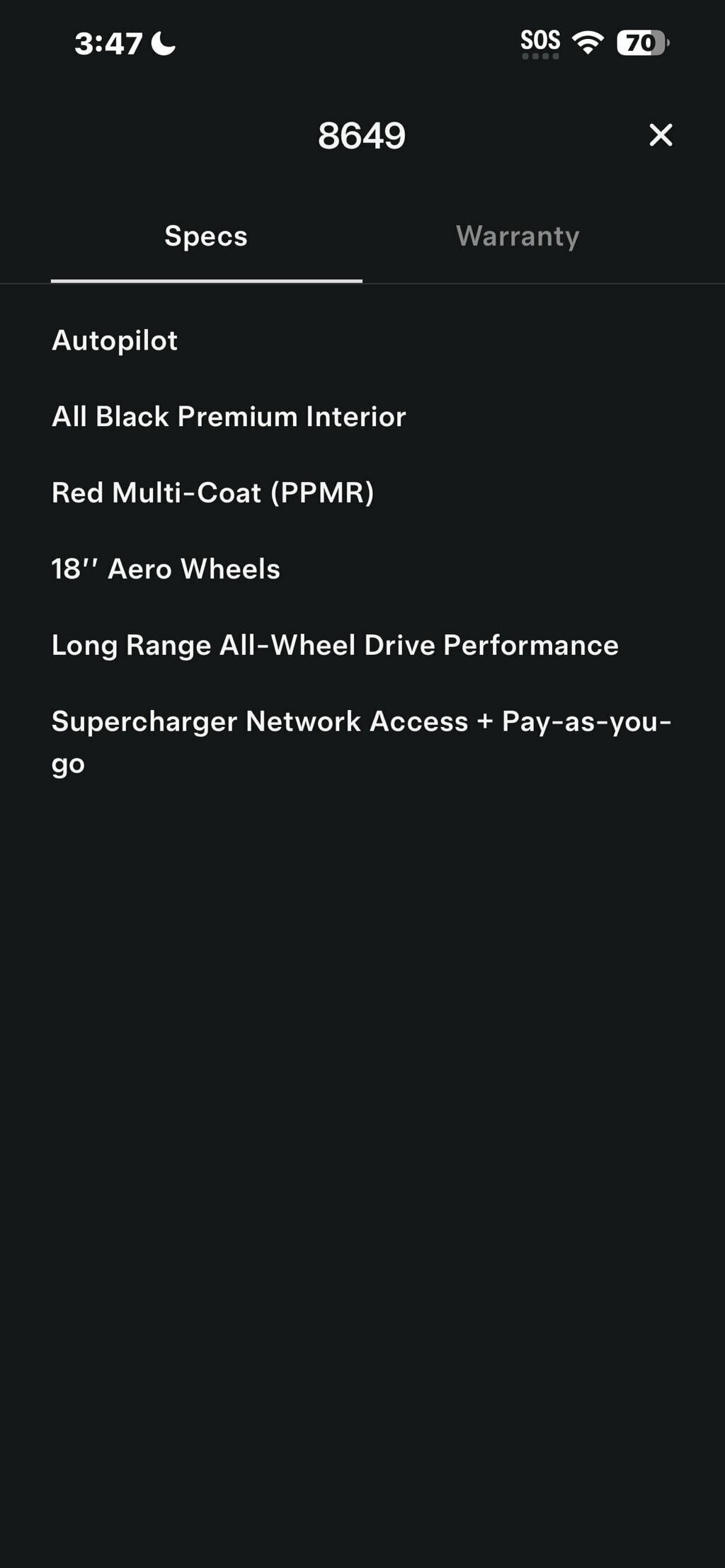This screenshot has width=725, height=1568.
Task: Open the All Black Premium Interior item
Action: click(x=228, y=417)
